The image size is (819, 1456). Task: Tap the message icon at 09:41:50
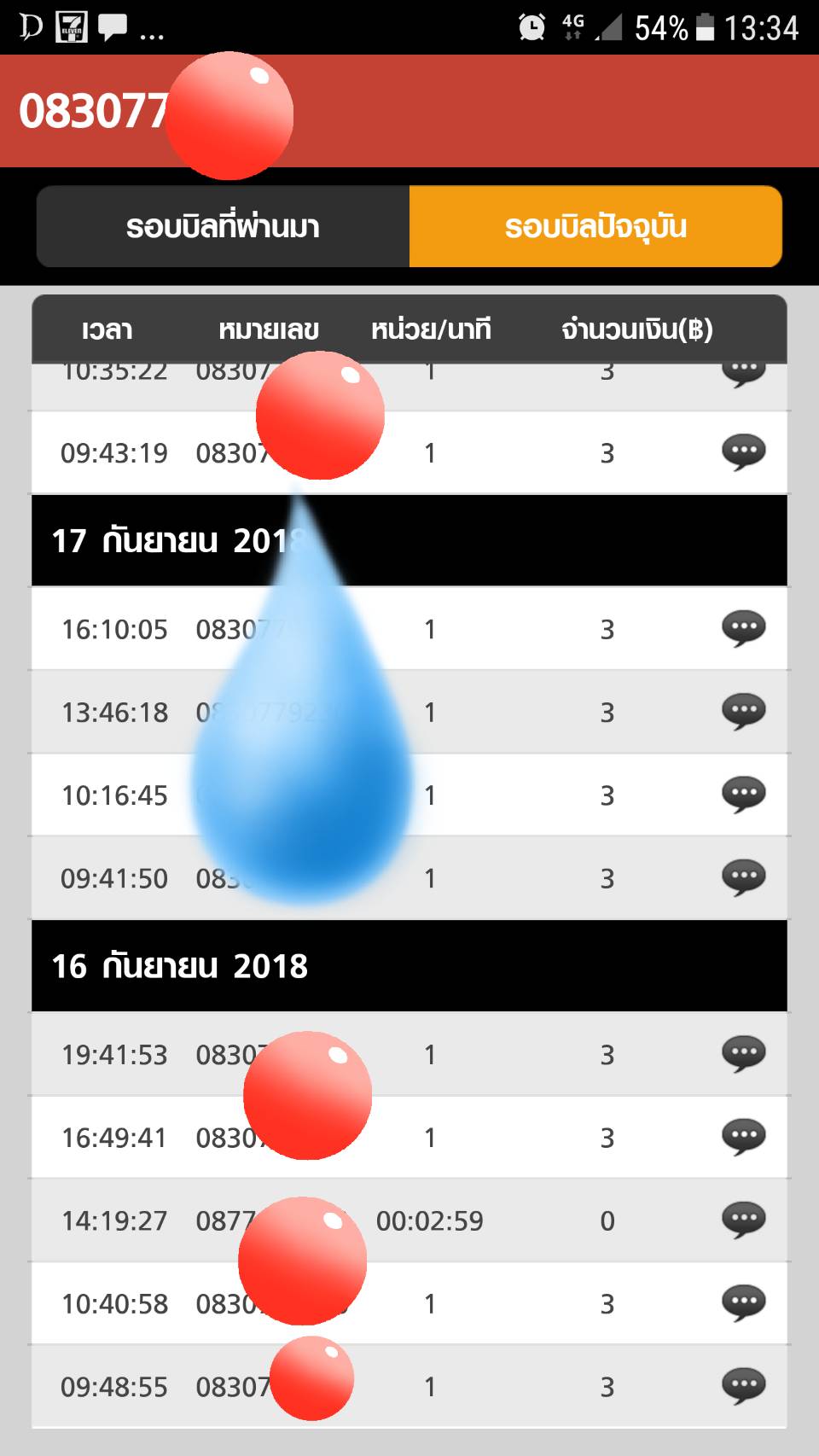click(743, 877)
